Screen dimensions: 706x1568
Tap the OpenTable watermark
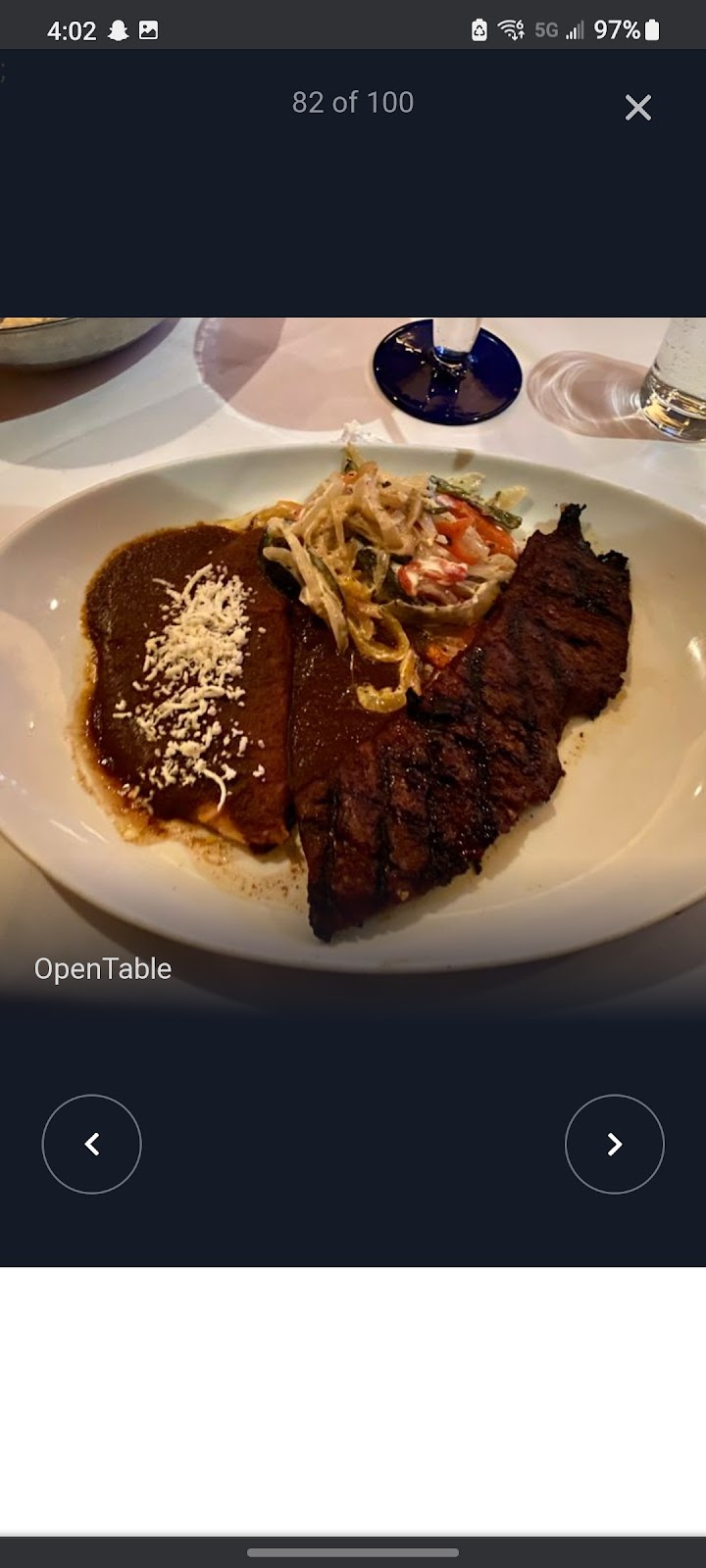click(x=103, y=969)
